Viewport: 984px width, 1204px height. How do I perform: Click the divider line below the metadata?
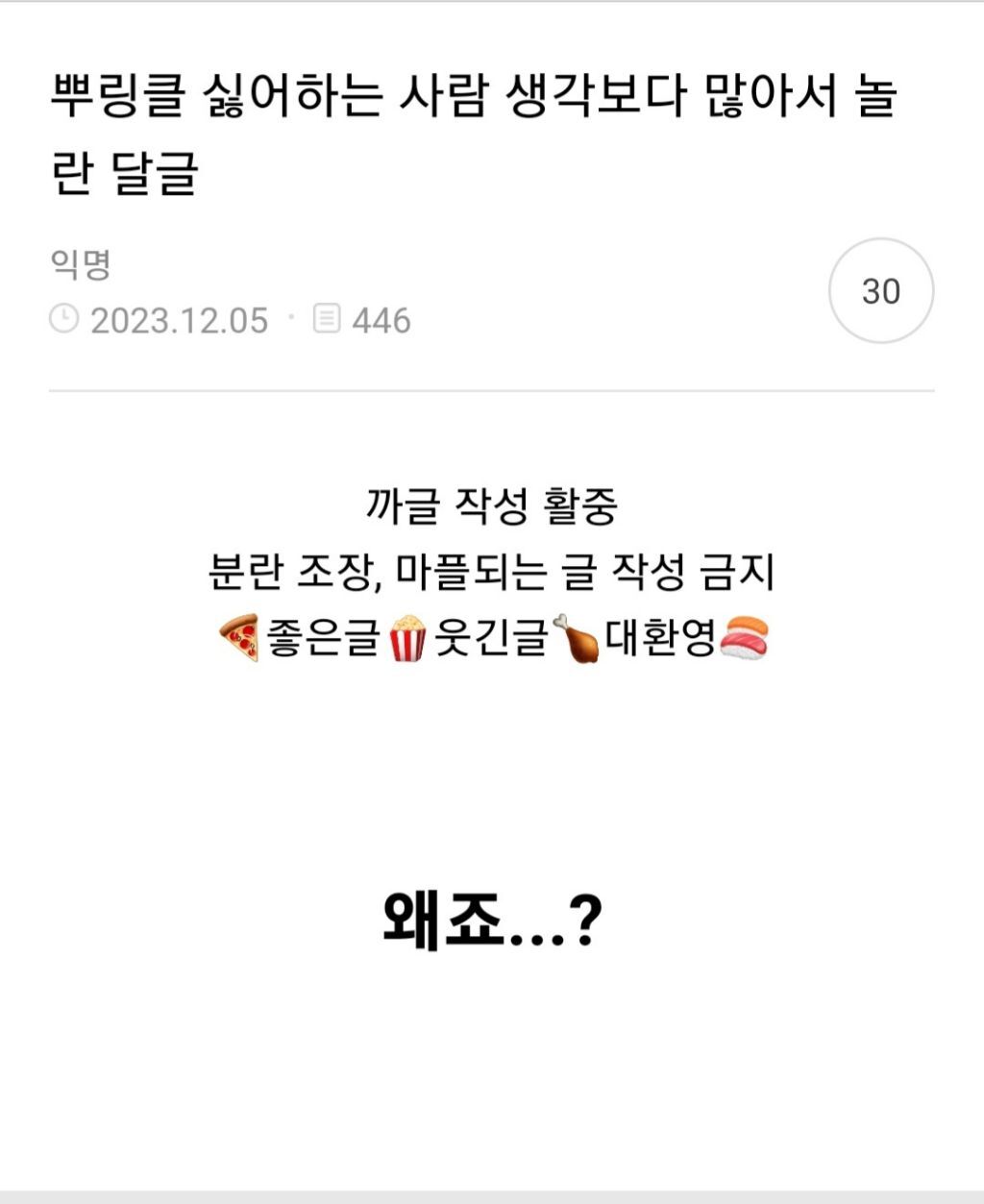[x=492, y=390]
